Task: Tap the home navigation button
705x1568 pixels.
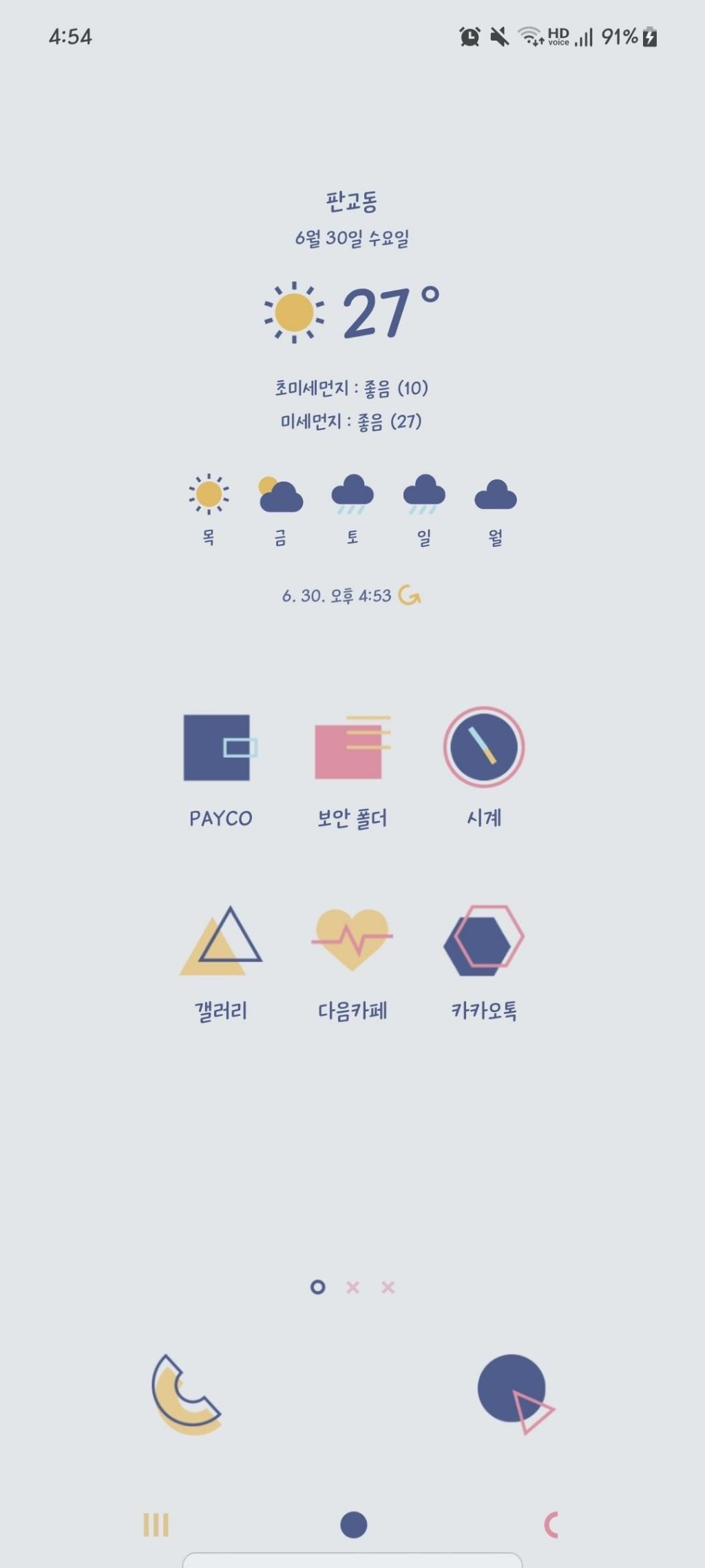Action: [x=353, y=1525]
